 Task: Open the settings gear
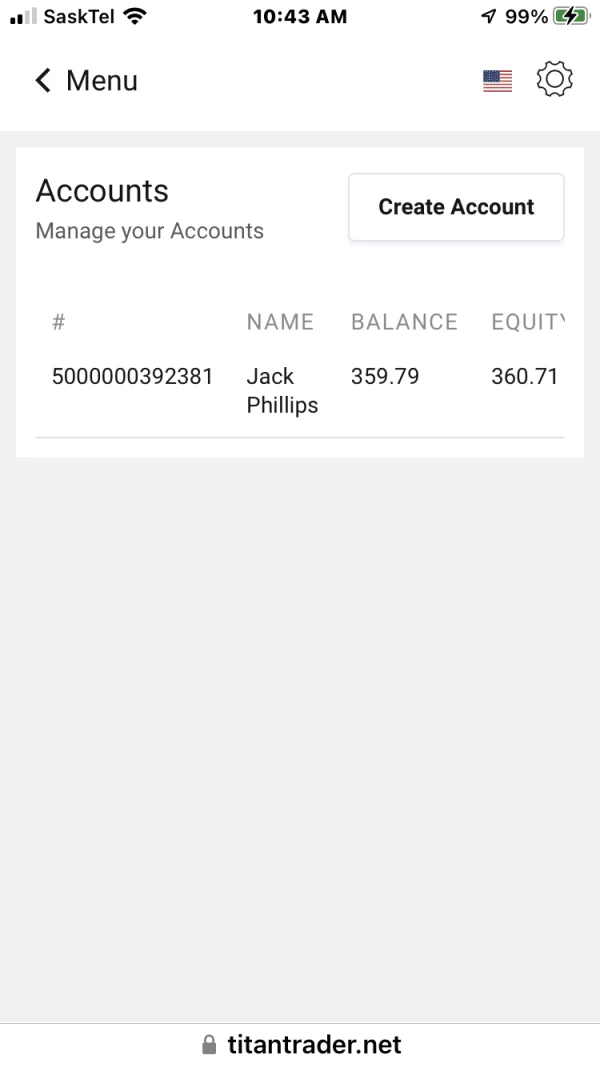pos(554,80)
